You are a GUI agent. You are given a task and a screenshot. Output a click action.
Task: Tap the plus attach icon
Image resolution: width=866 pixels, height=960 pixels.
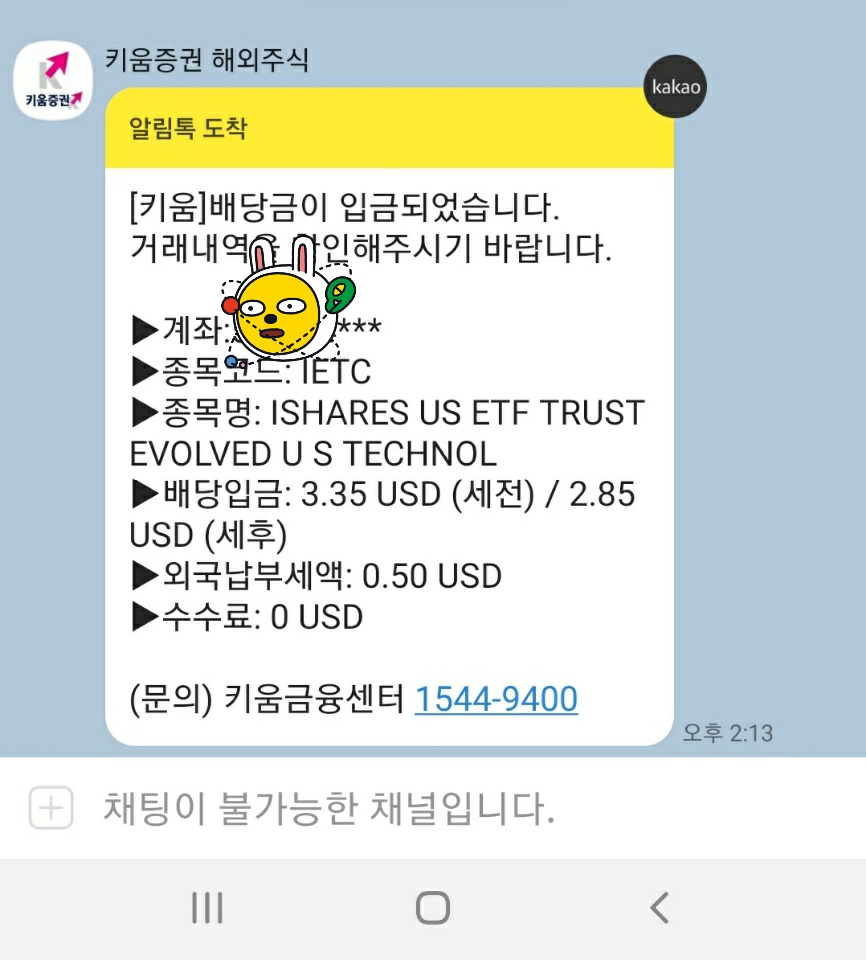coord(51,808)
